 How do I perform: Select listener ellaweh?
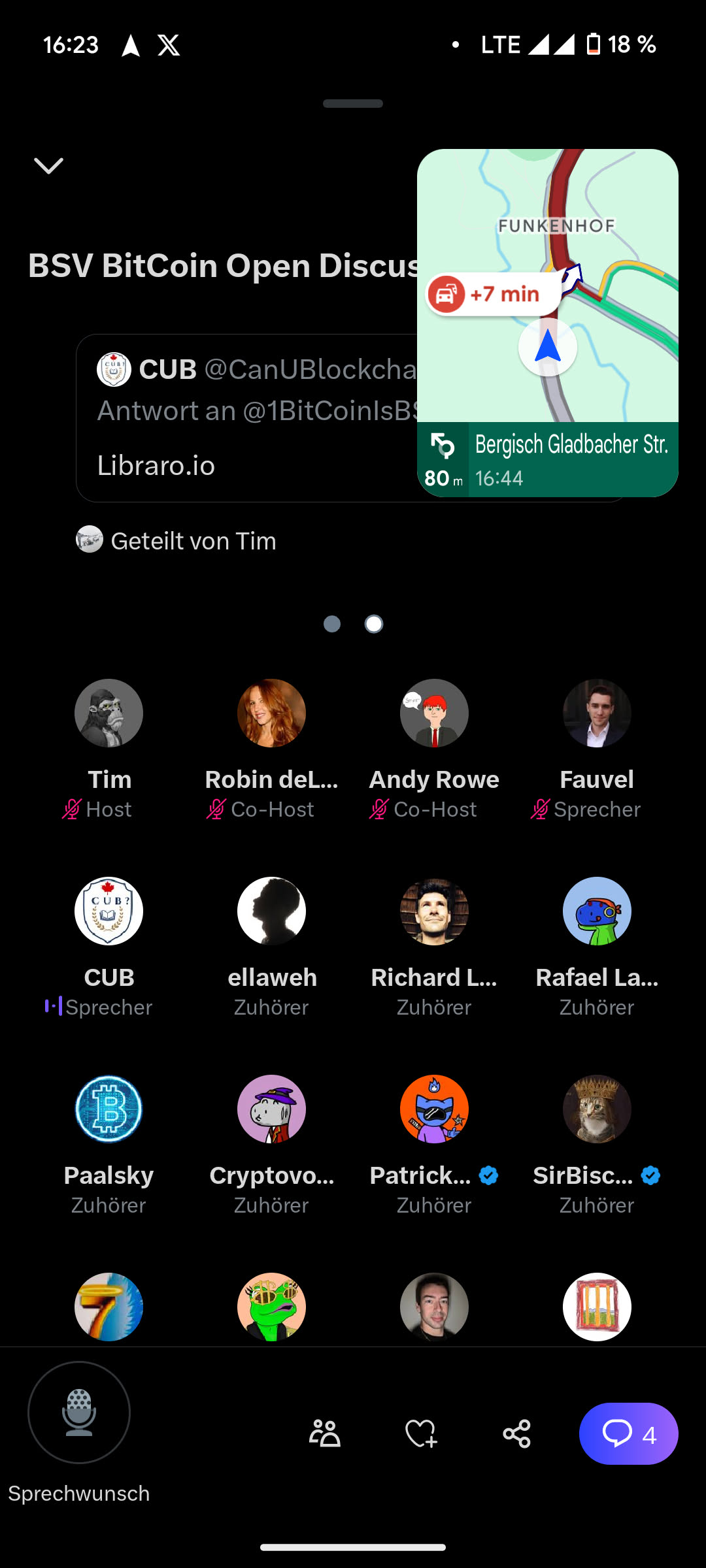(x=271, y=911)
